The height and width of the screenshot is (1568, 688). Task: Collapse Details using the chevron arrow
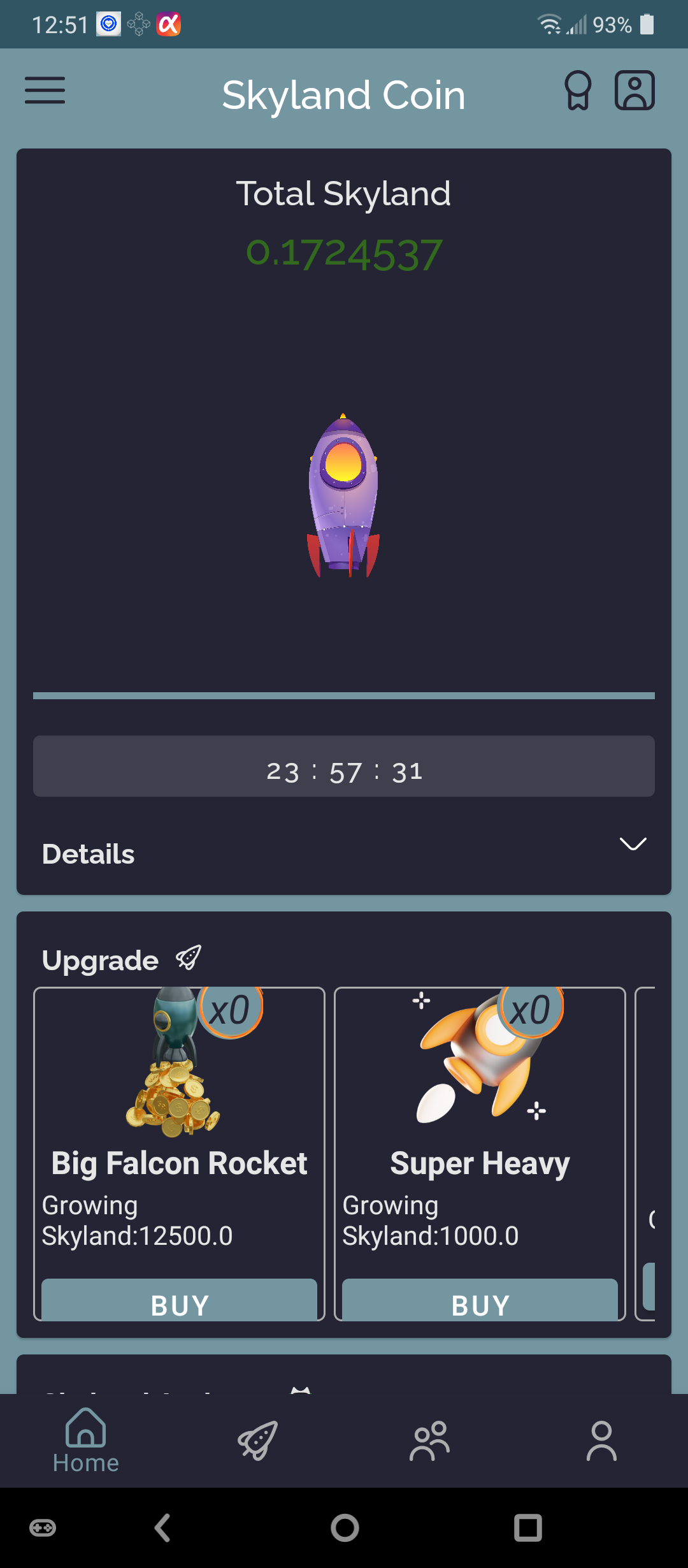tap(633, 845)
